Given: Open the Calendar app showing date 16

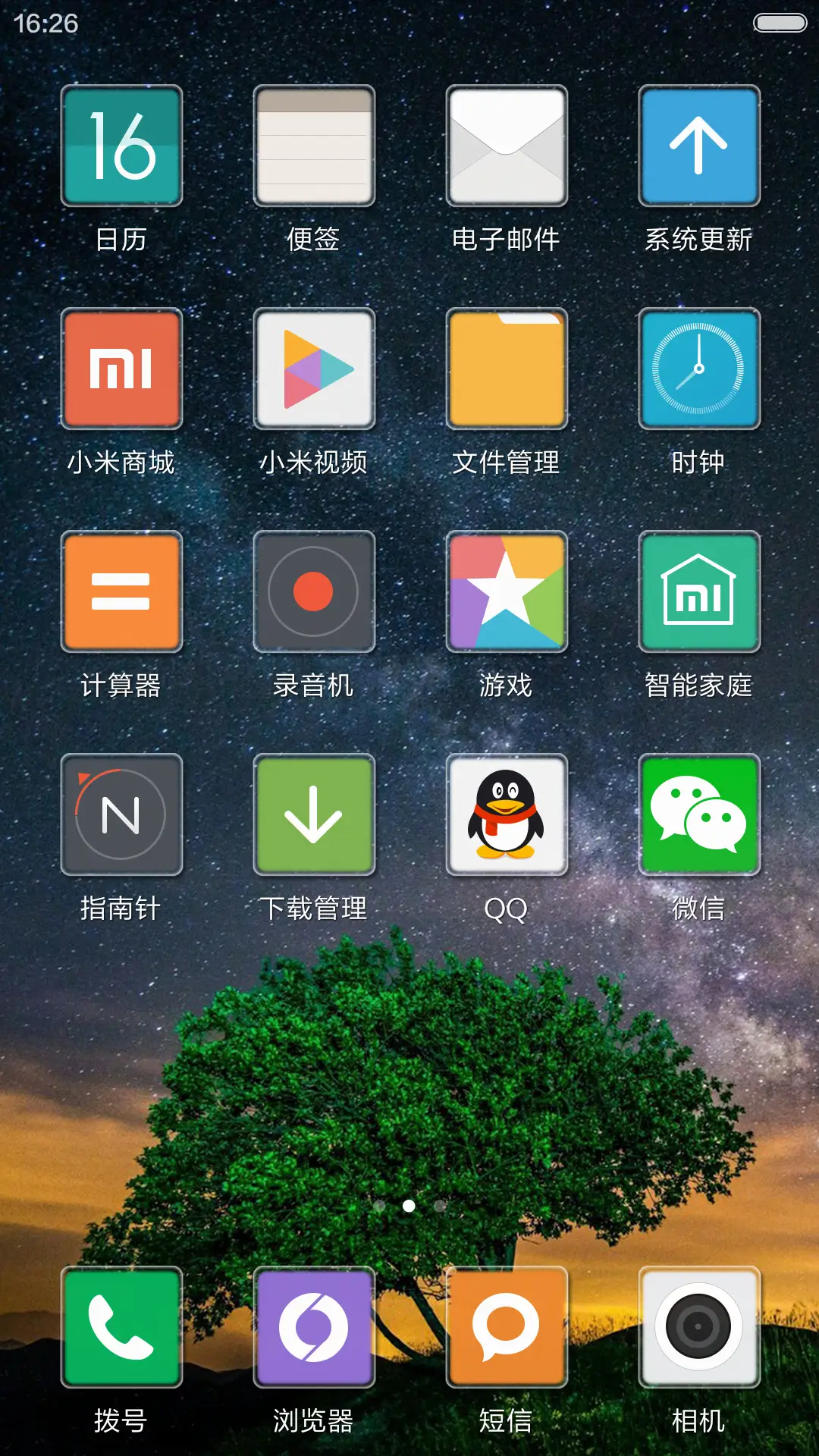Looking at the screenshot, I should 121,146.
